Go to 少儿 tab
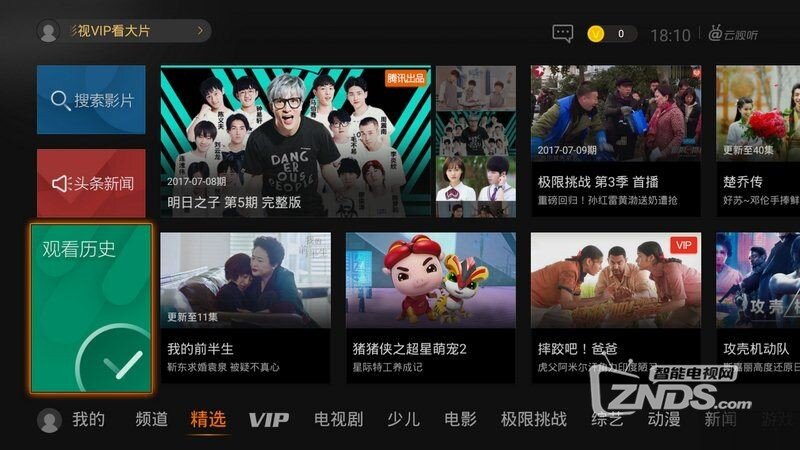 click(403, 419)
